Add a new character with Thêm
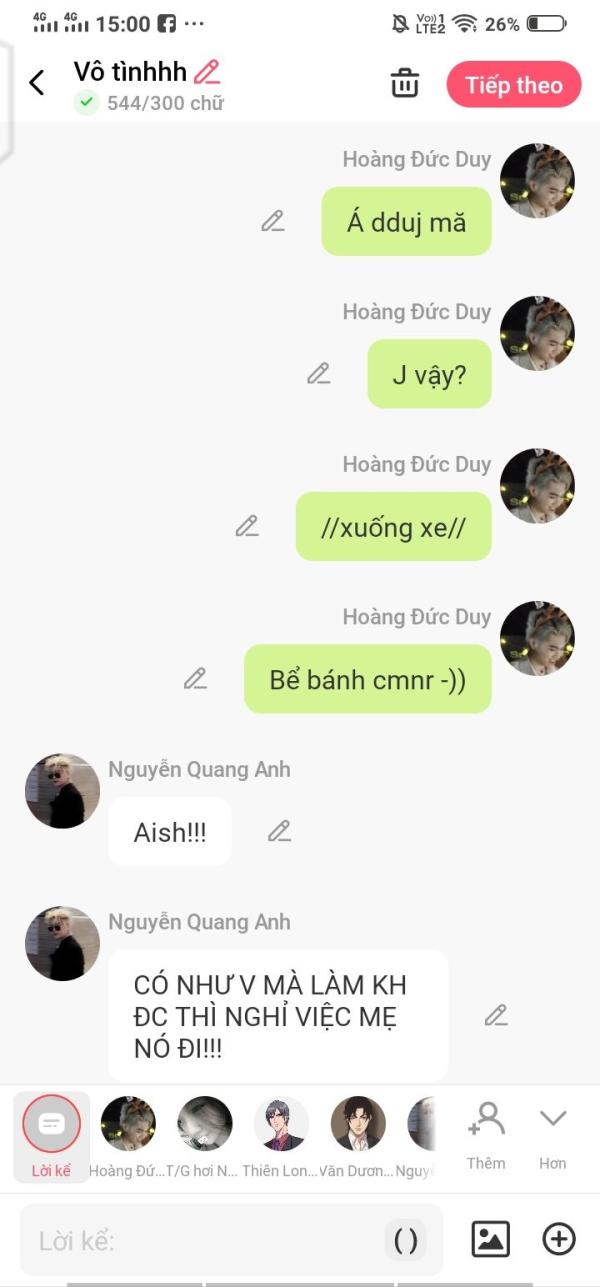Viewport: 600px width, 1287px height. (486, 1135)
